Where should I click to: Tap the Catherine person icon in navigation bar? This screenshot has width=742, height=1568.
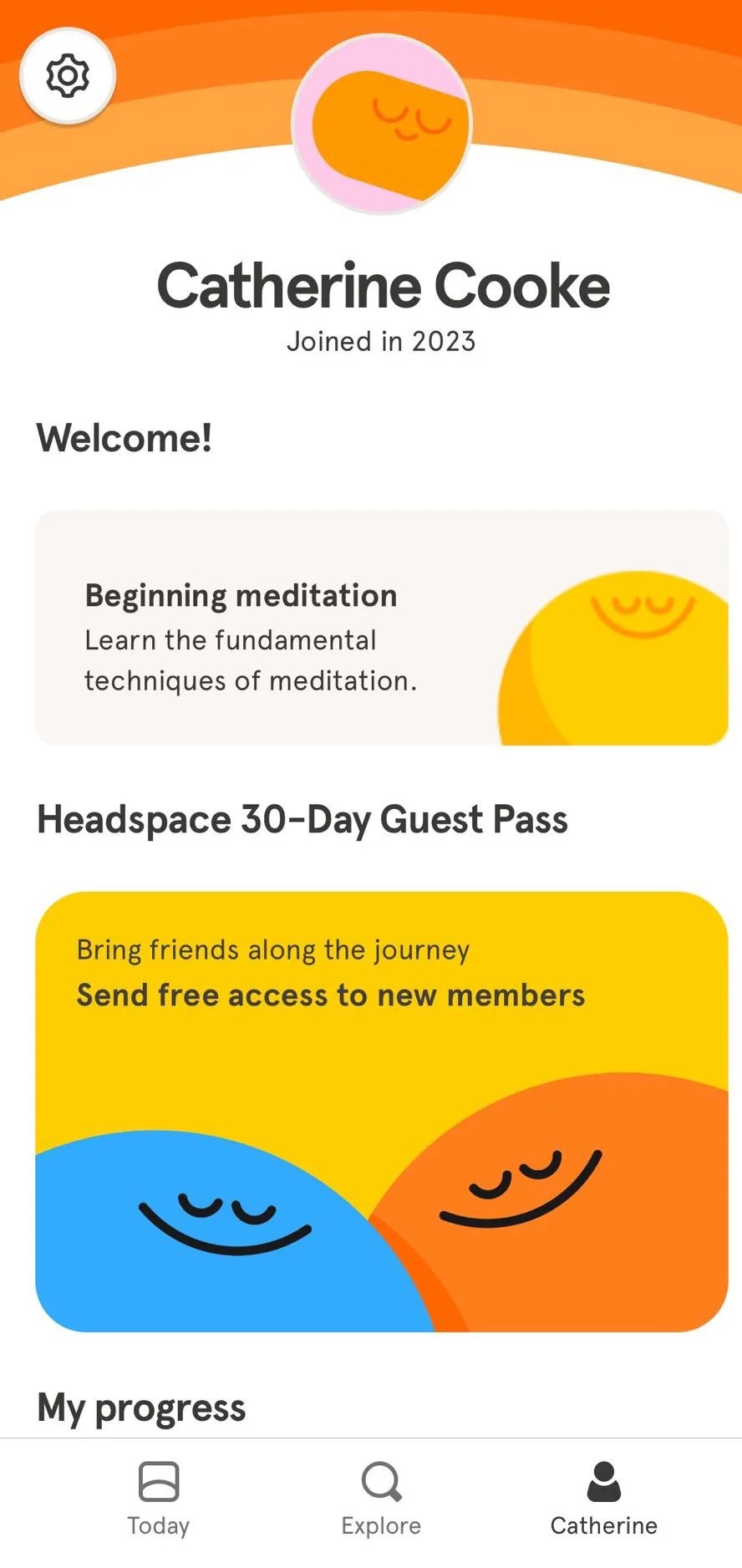(x=603, y=1479)
